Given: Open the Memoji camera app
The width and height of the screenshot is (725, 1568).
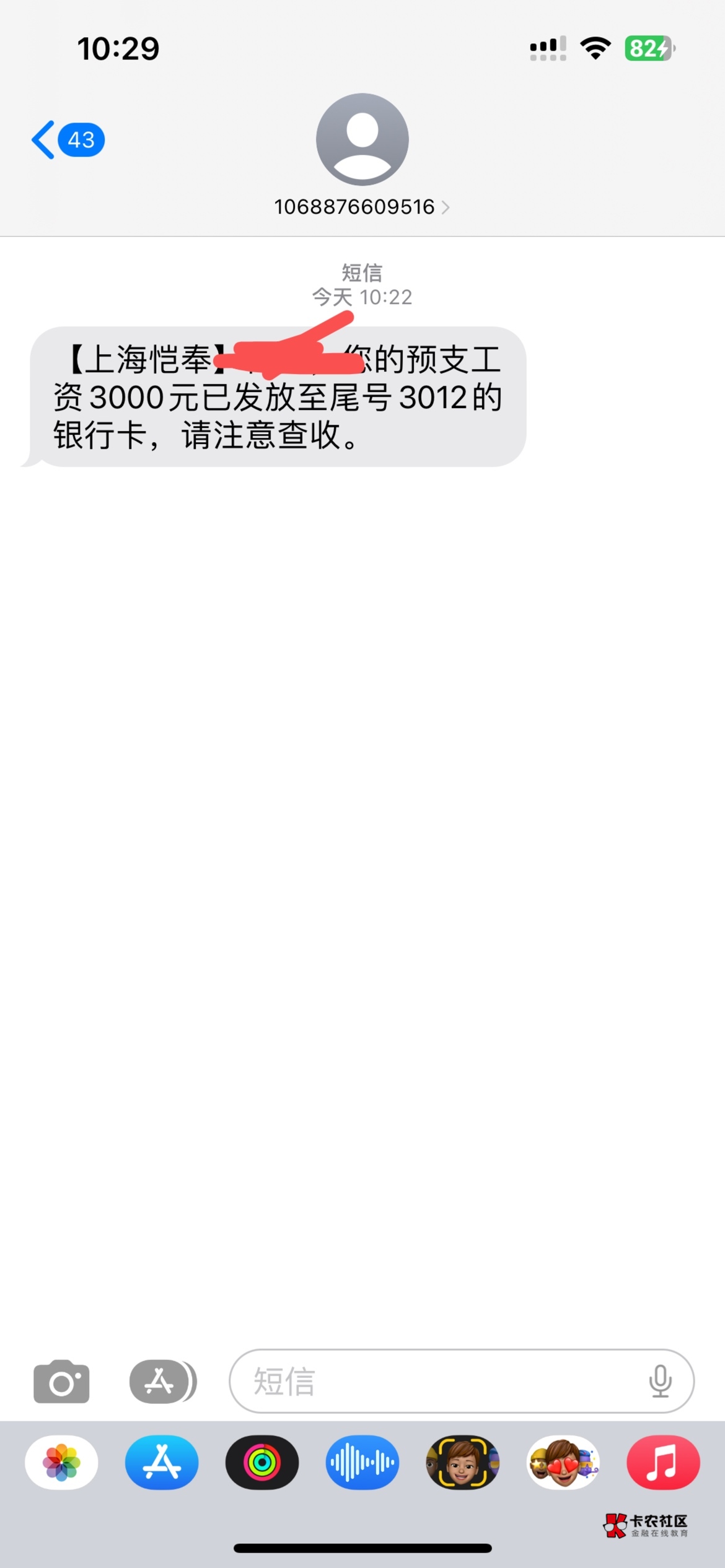Looking at the screenshot, I should click(462, 1463).
